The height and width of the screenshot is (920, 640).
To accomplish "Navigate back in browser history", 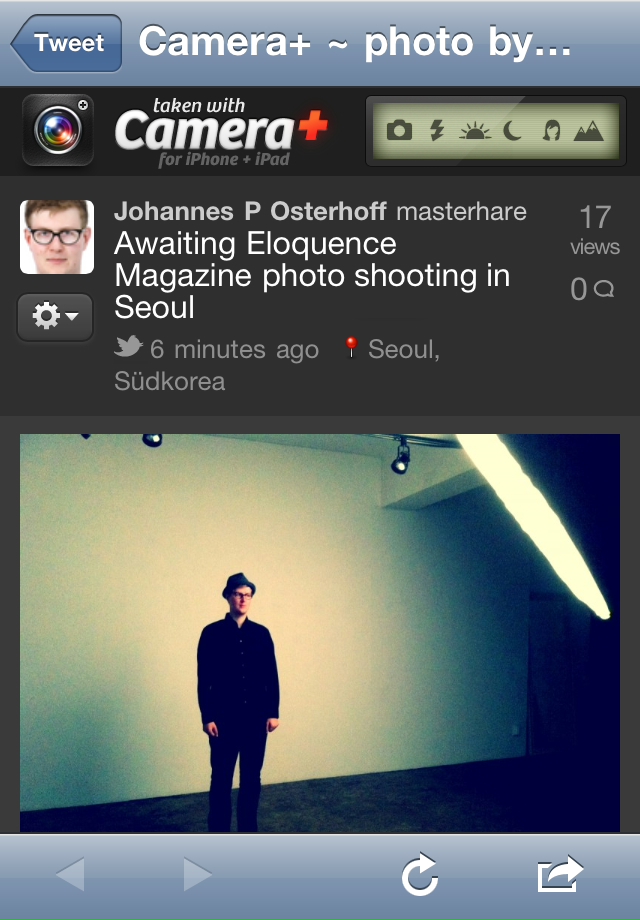I will coord(70,876).
